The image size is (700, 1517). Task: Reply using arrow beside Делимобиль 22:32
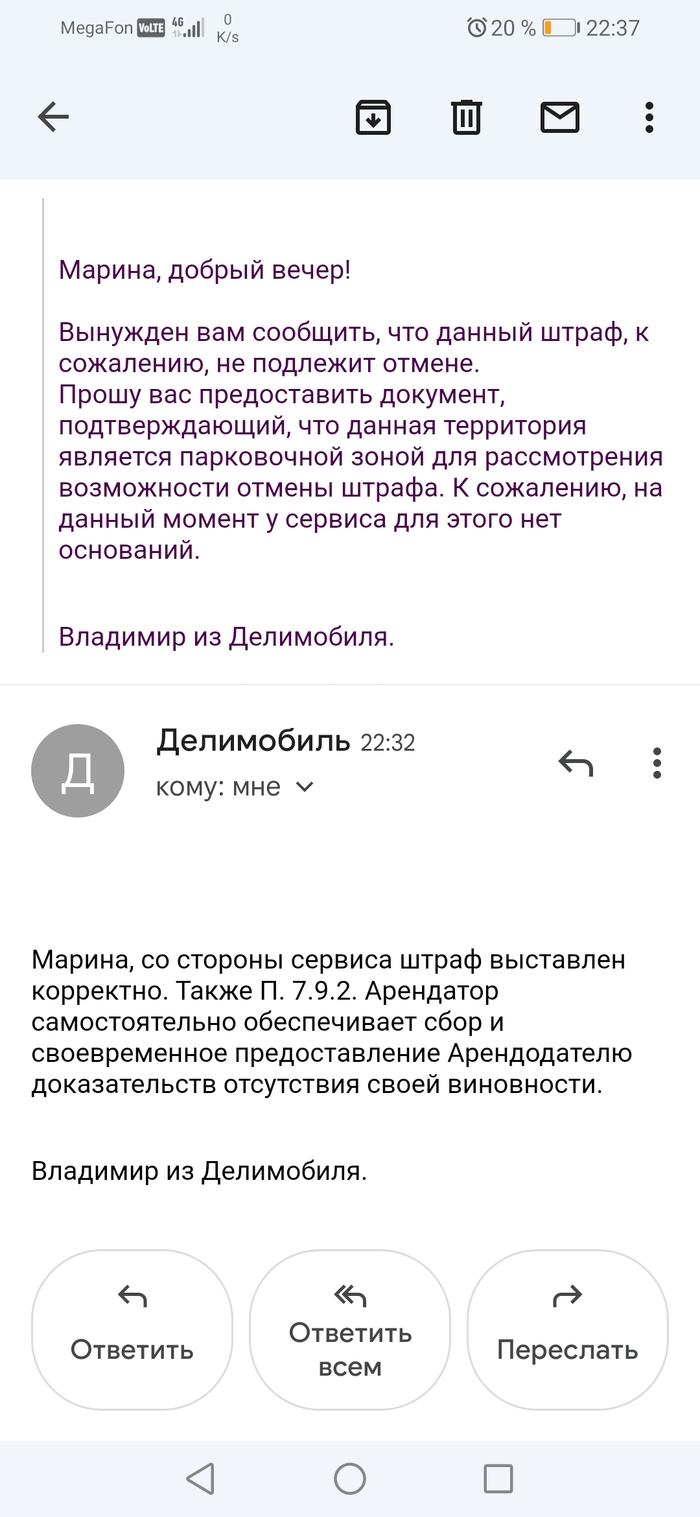click(575, 765)
